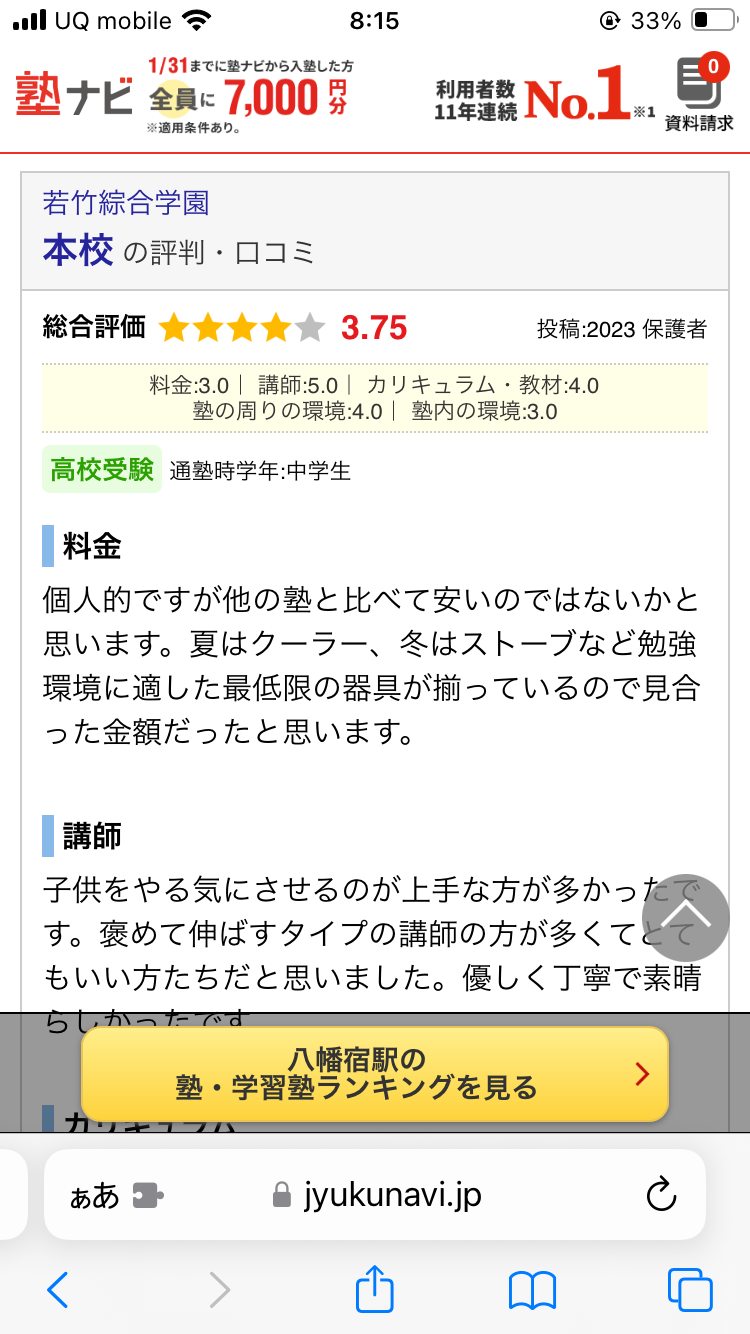Show all open Safari tabs
This screenshot has height=1334, width=750.
point(689,1290)
